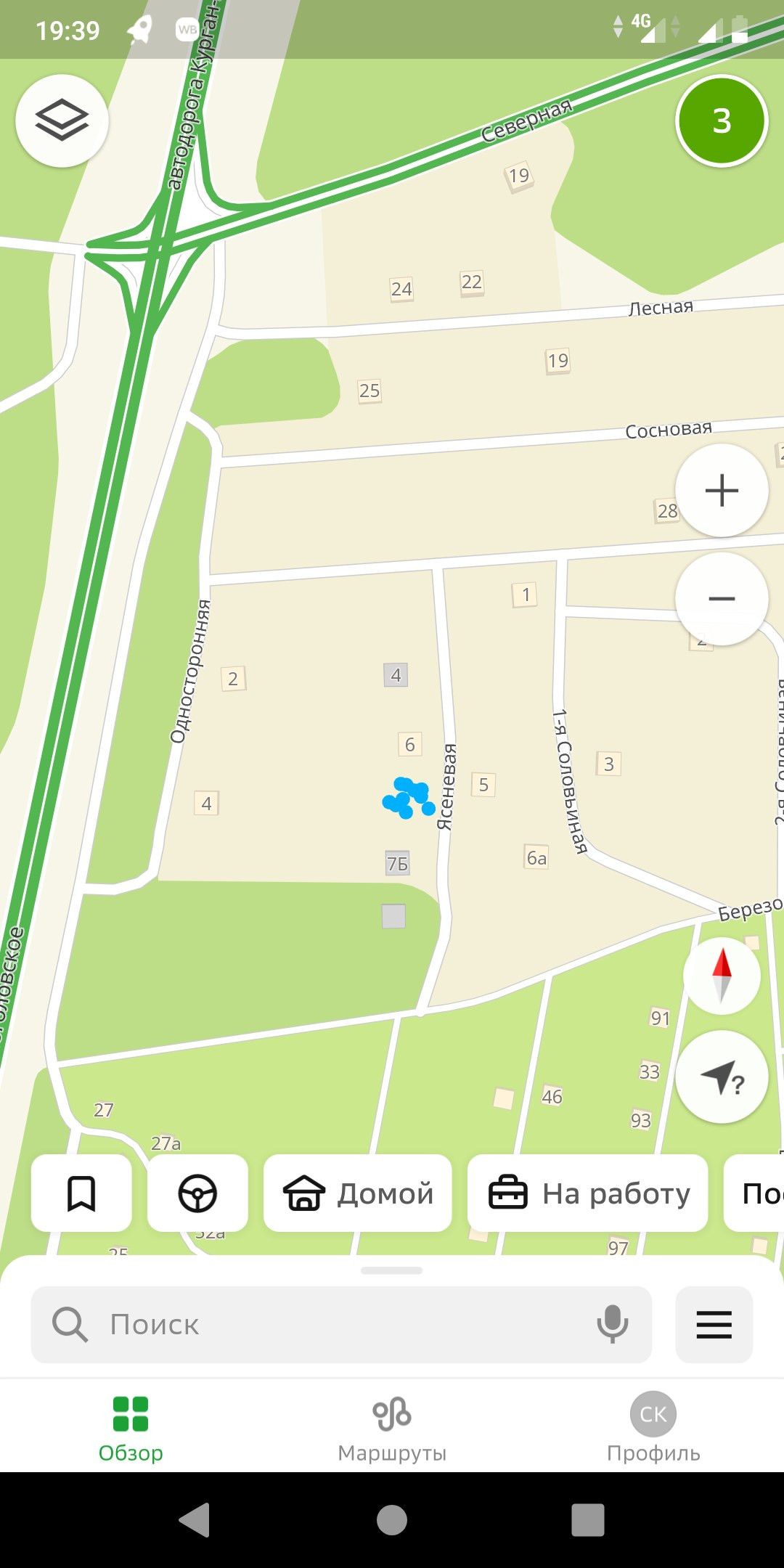
Task: Reset map orientation with the compass
Action: [x=722, y=976]
